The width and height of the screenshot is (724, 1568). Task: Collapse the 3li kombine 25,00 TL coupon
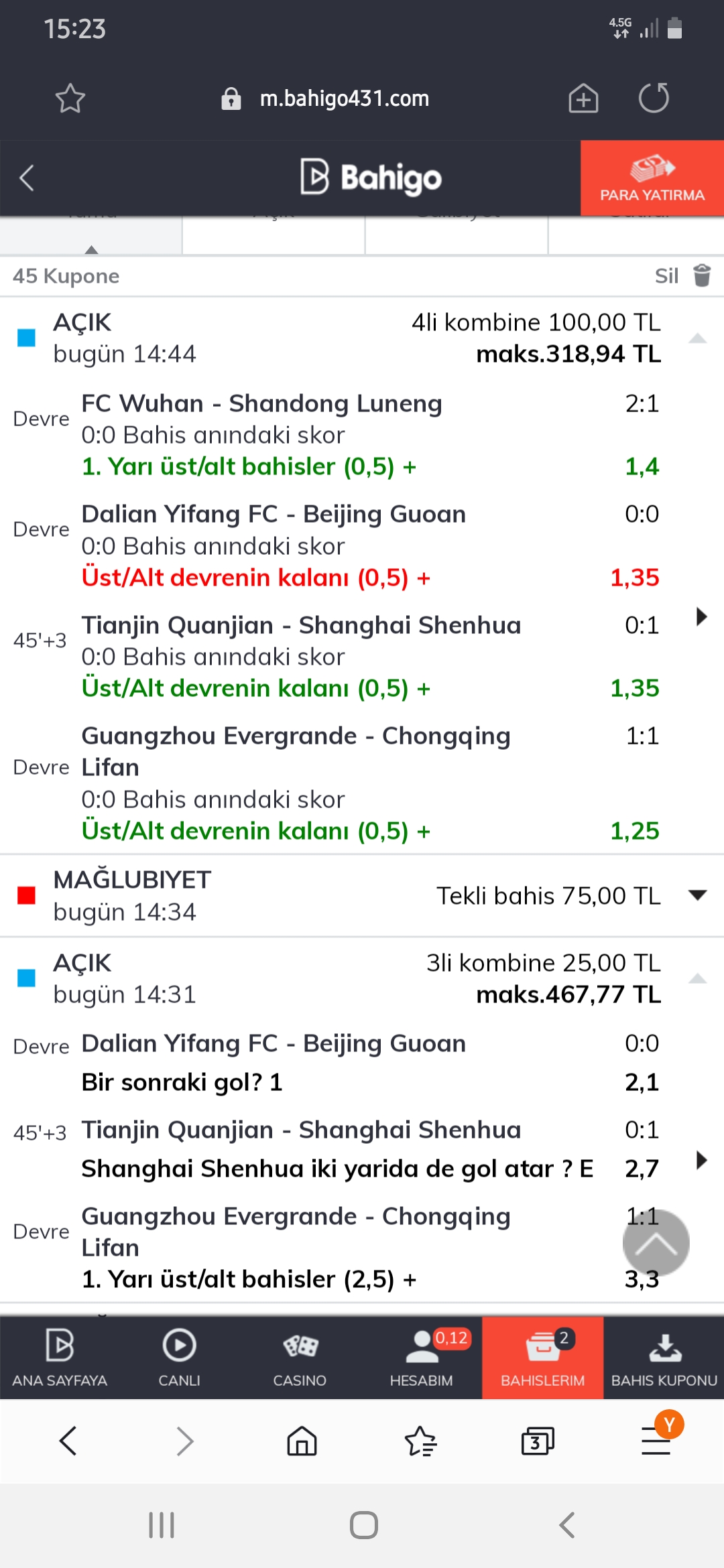pyautogui.click(x=698, y=978)
